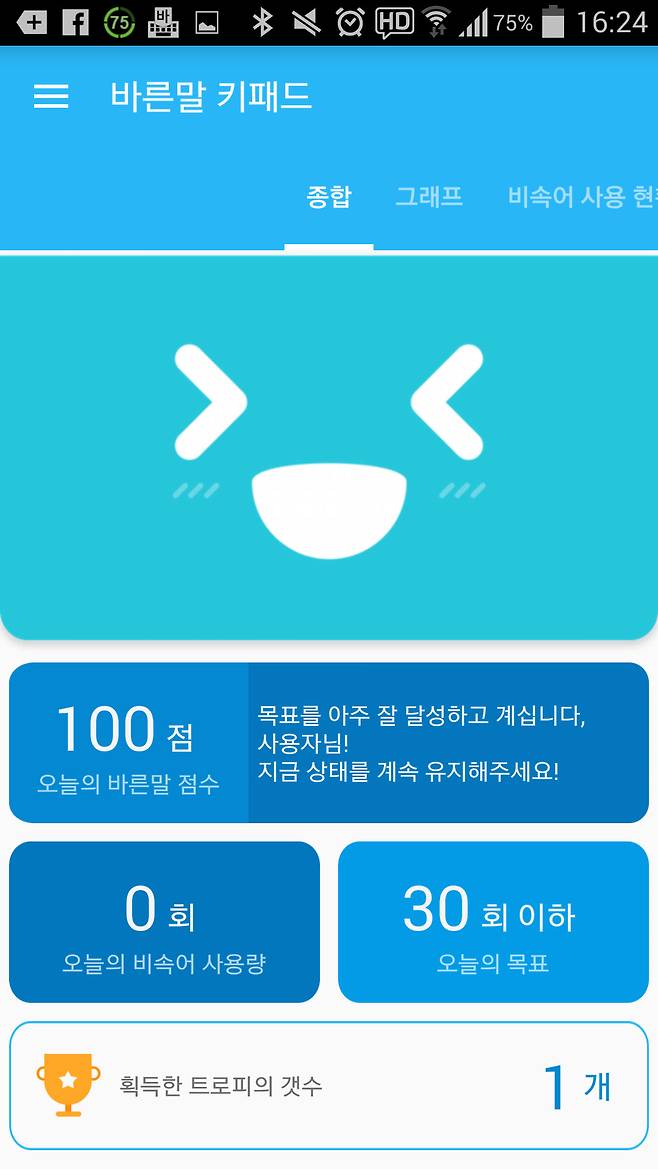
Task: Select the 종합 tab
Action: [x=329, y=197]
